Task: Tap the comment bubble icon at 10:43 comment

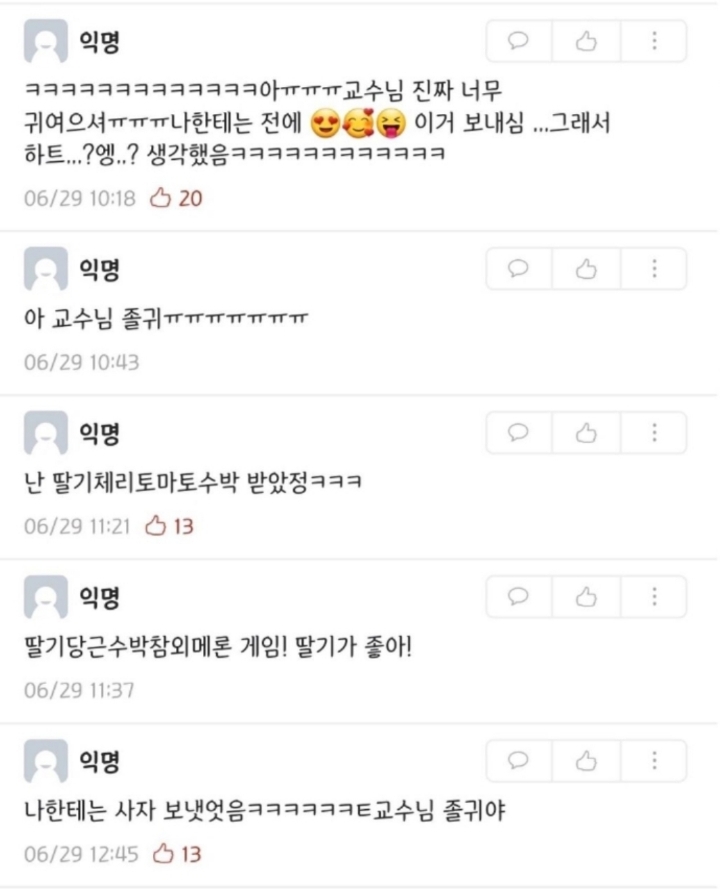Action: click(x=518, y=269)
